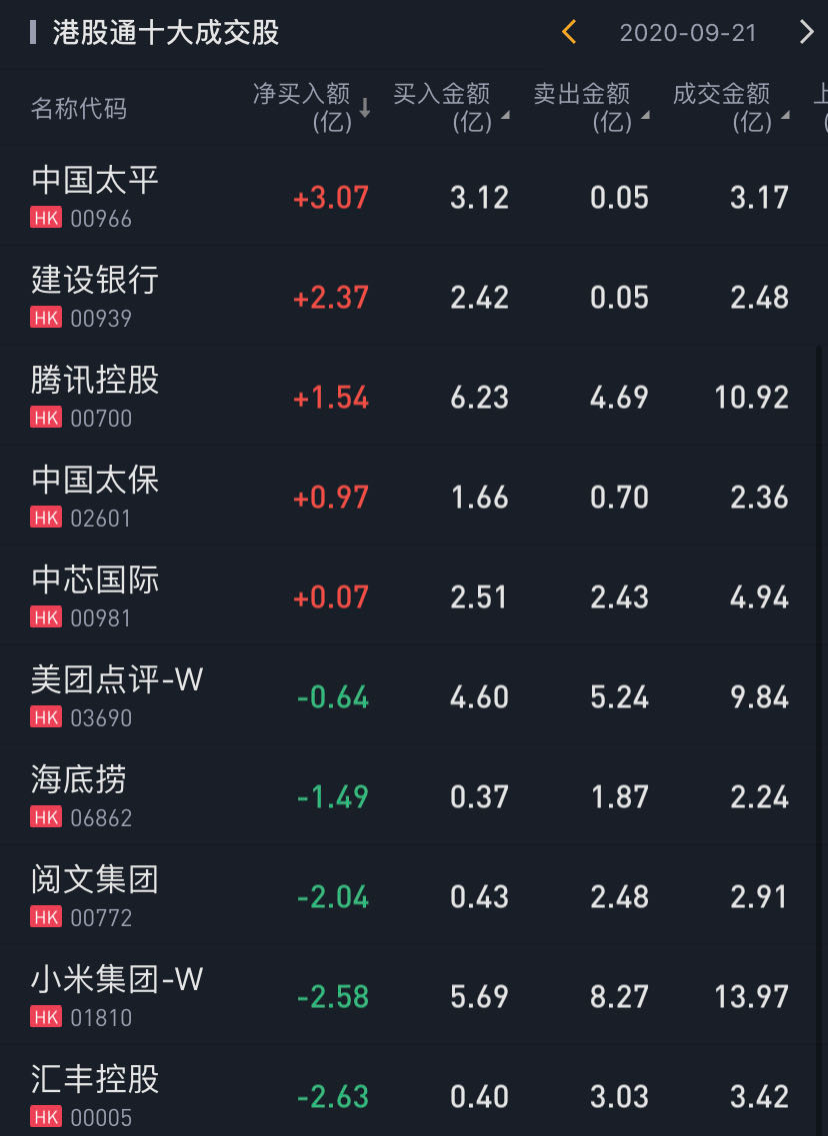Open 阅文集团 stock details
The height and width of the screenshot is (1136, 828).
coord(96,896)
